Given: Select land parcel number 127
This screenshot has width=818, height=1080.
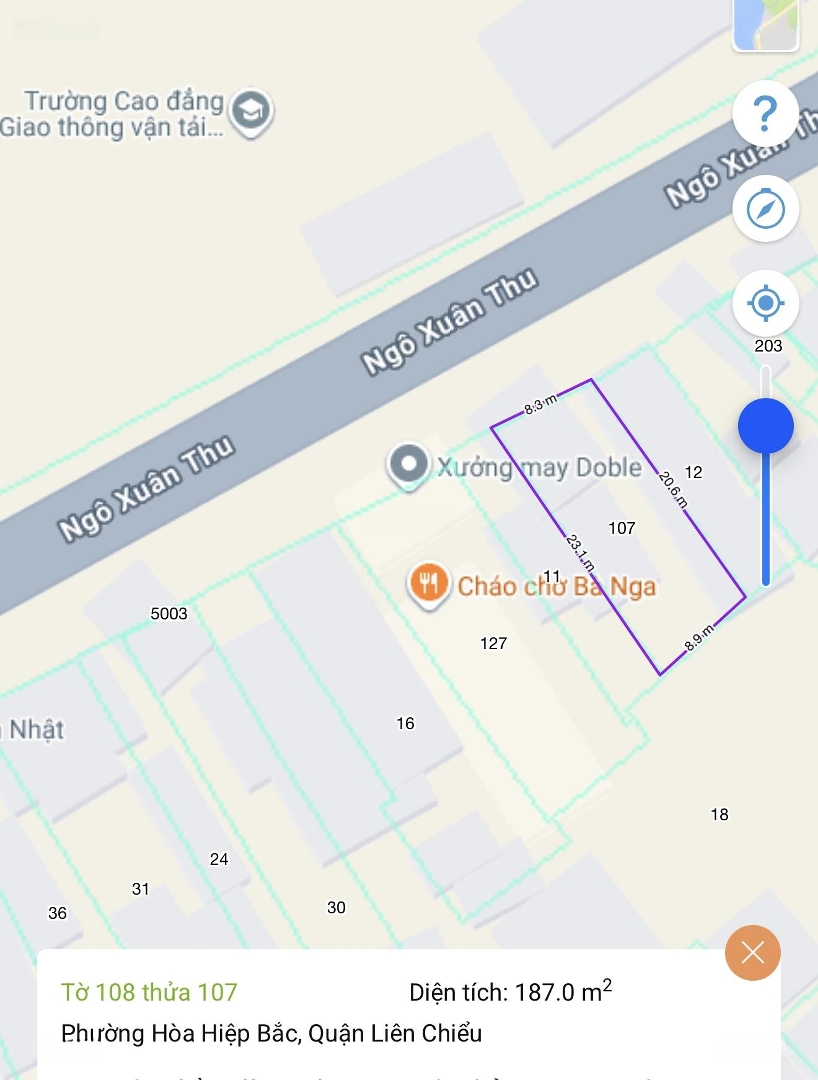Looking at the screenshot, I should [494, 643].
